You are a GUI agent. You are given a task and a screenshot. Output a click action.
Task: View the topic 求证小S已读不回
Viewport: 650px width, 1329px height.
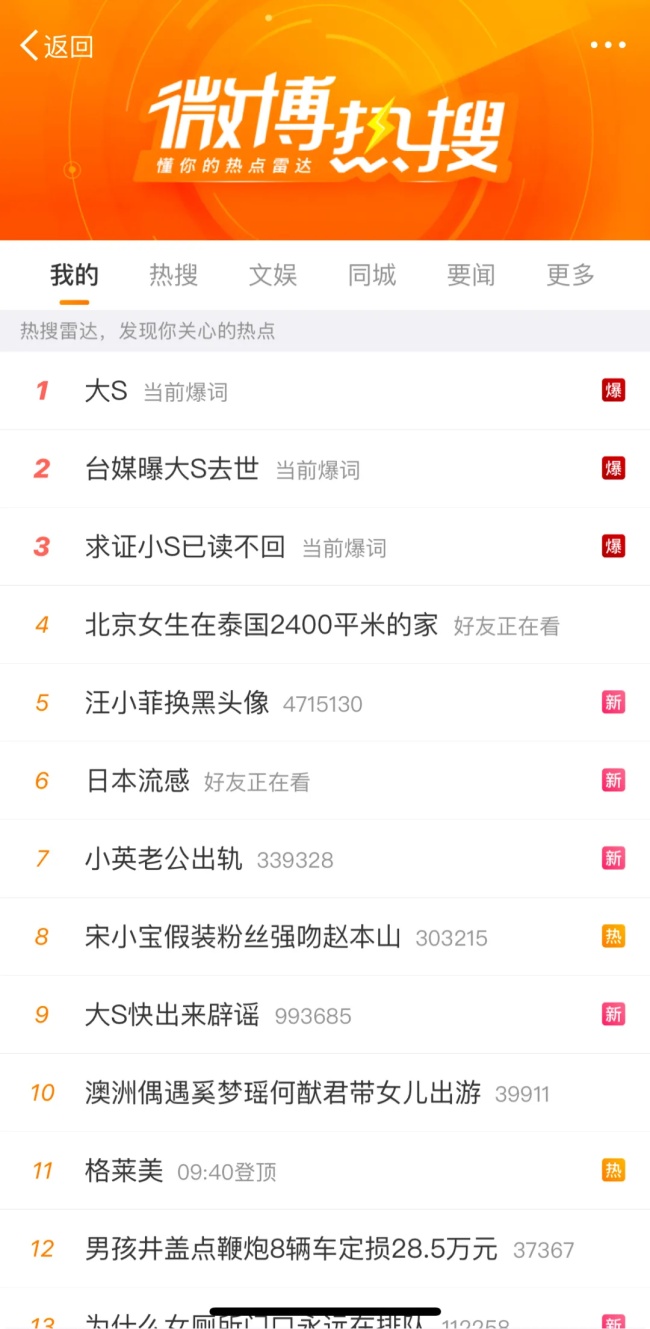325,547
